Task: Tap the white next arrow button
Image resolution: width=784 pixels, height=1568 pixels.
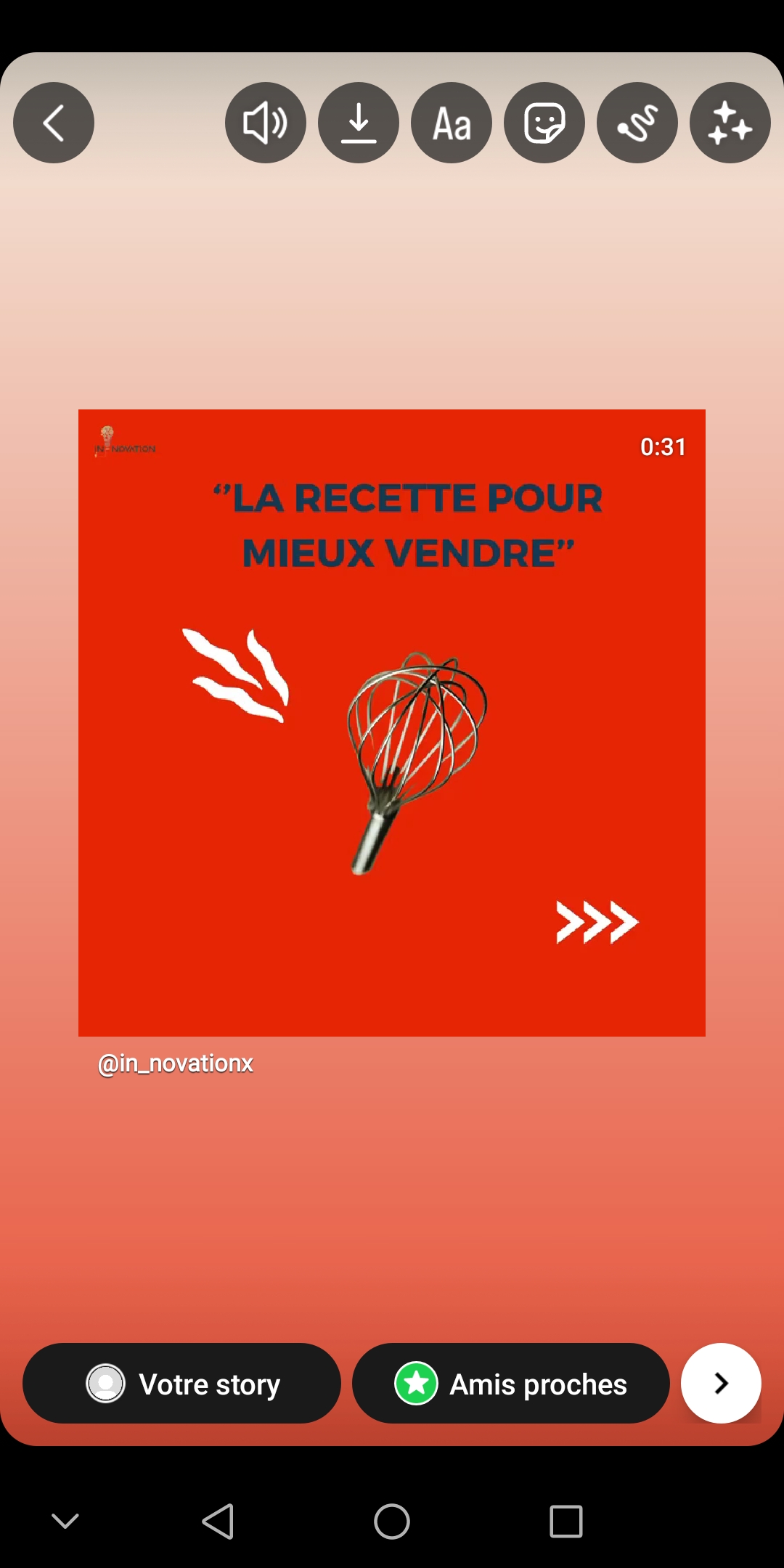Action: coord(721,1383)
